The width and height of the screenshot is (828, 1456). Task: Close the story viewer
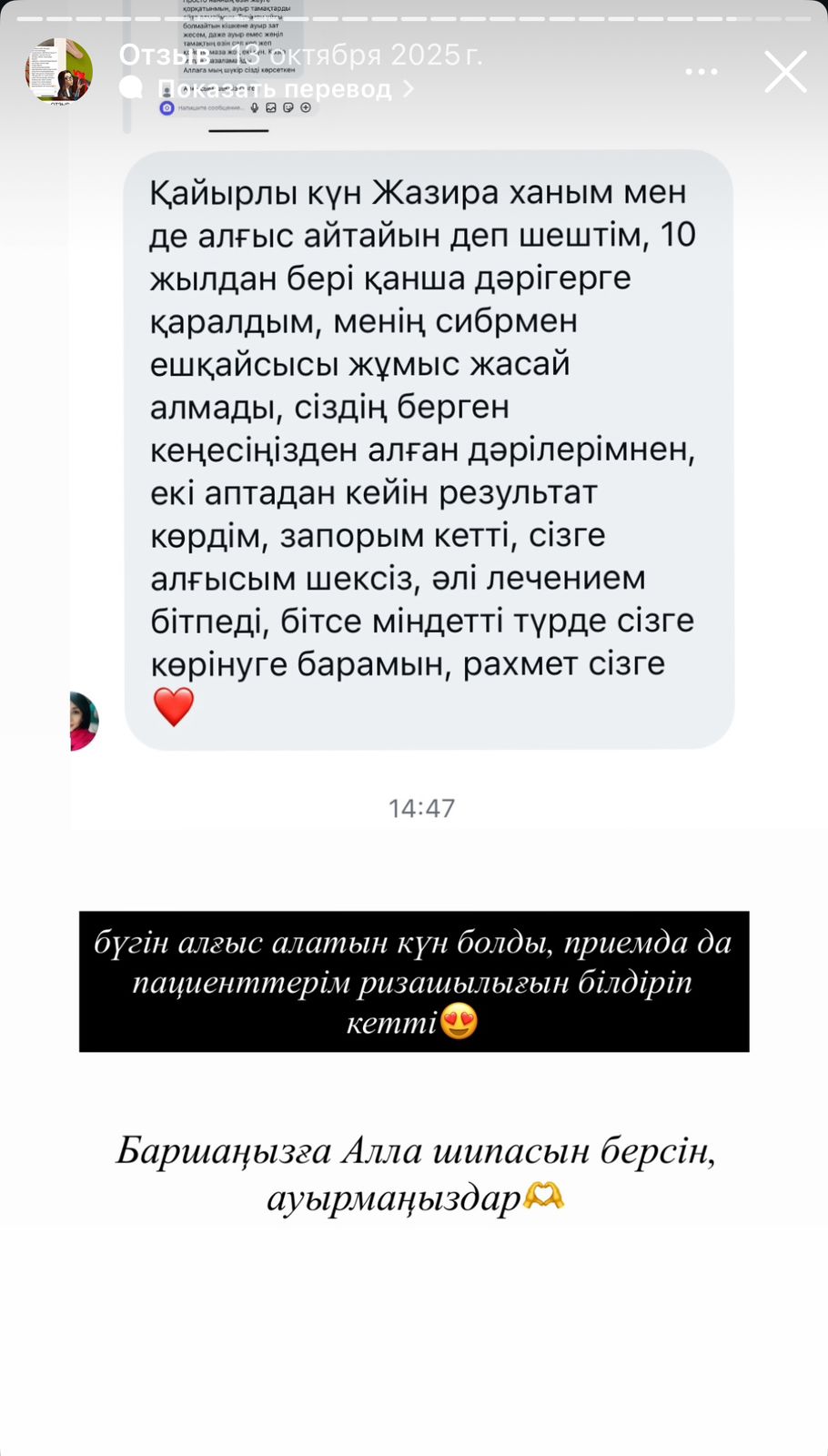(x=784, y=72)
